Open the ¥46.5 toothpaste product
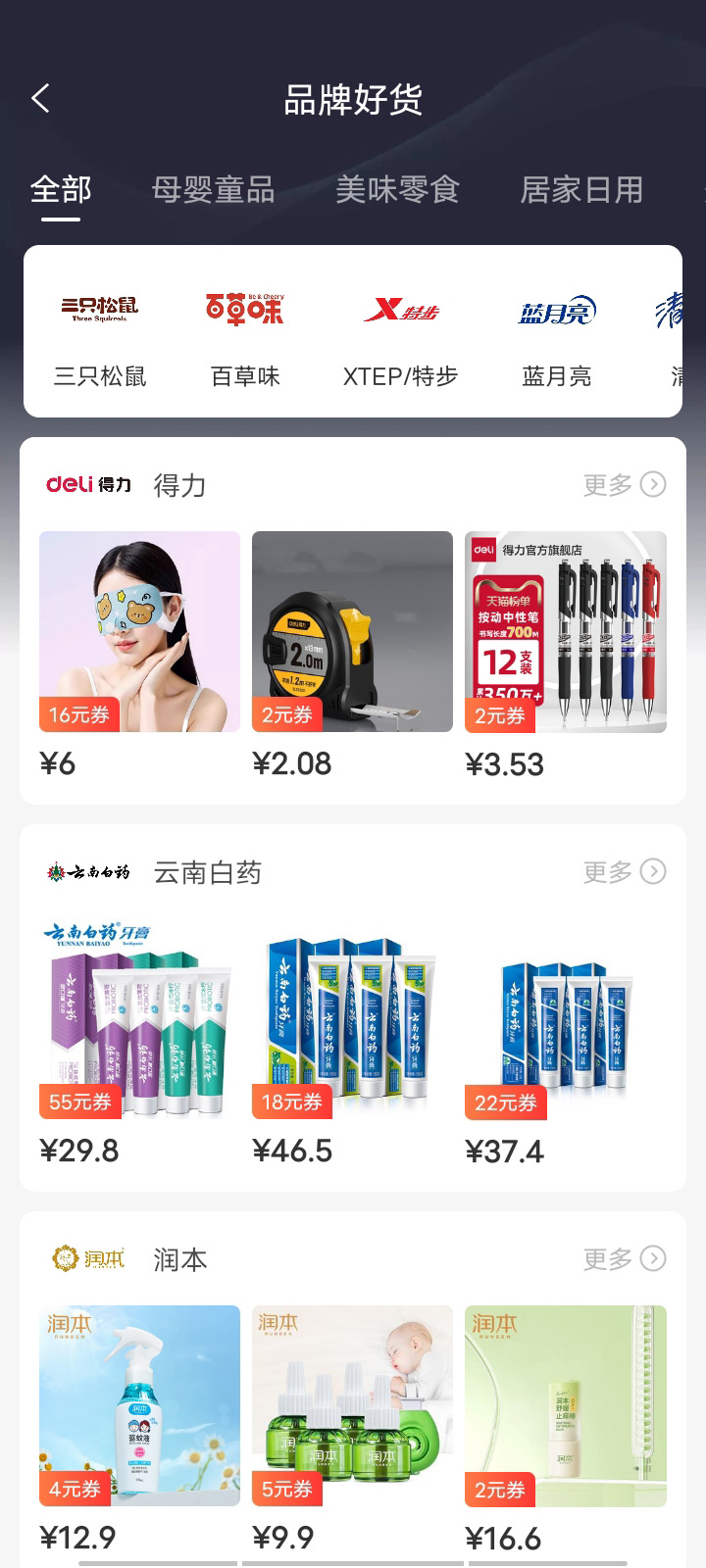 (352, 1019)
